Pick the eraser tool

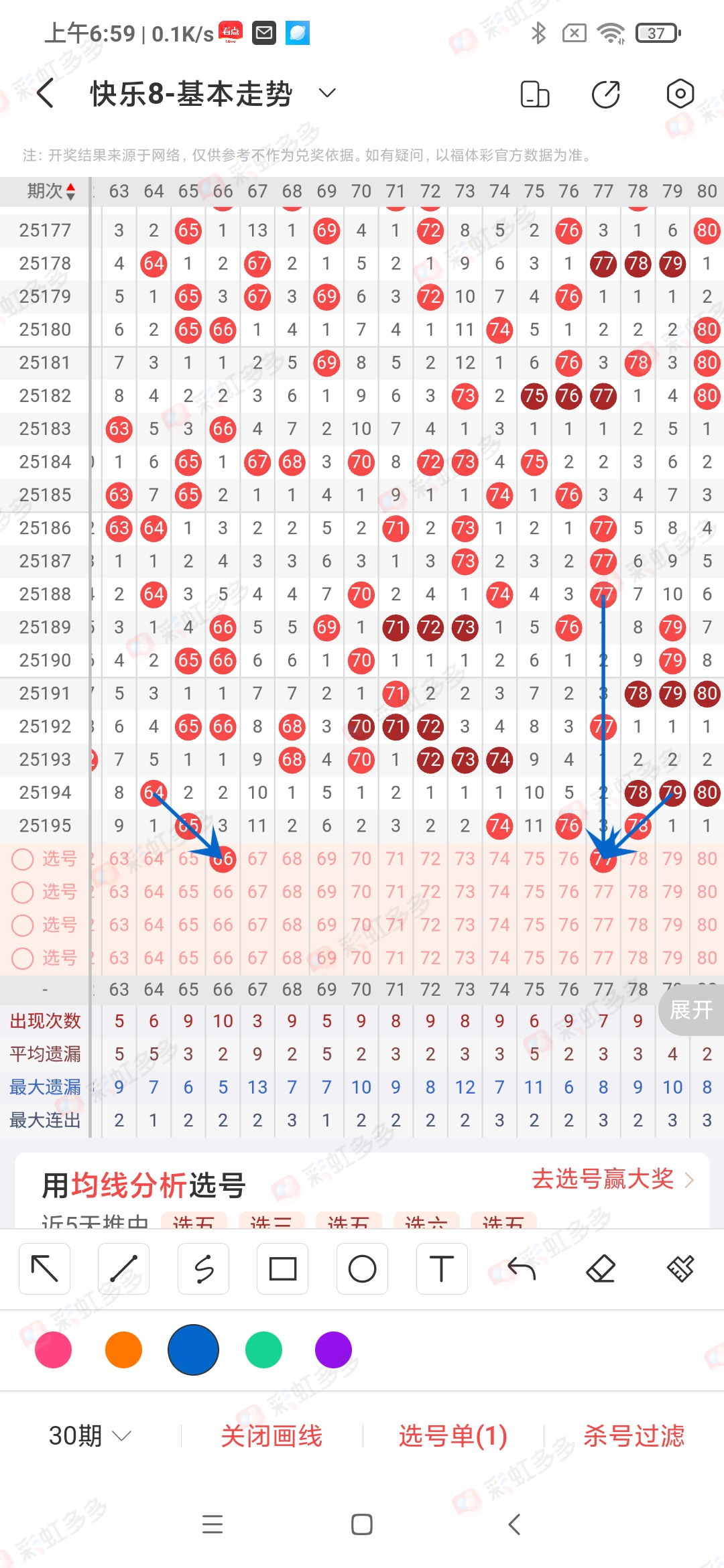click(x=601, y=1268)
